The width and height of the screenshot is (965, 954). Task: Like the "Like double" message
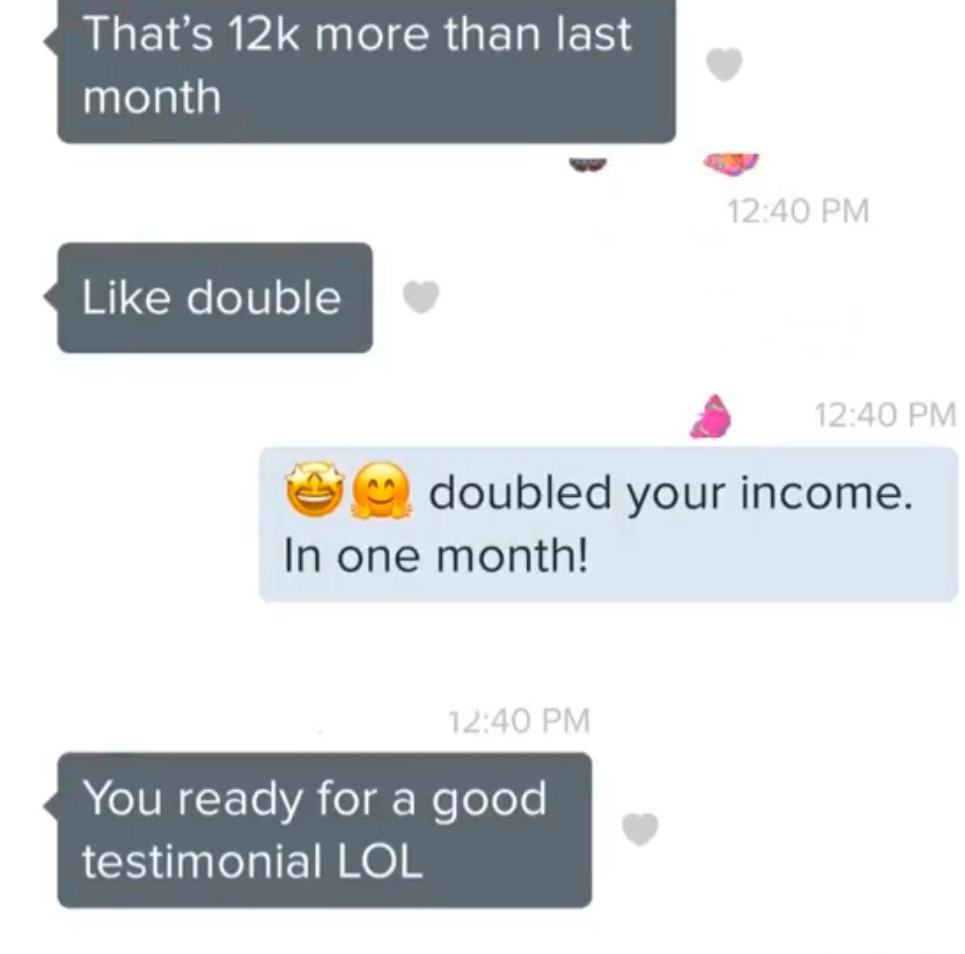[x=421, y=297]
